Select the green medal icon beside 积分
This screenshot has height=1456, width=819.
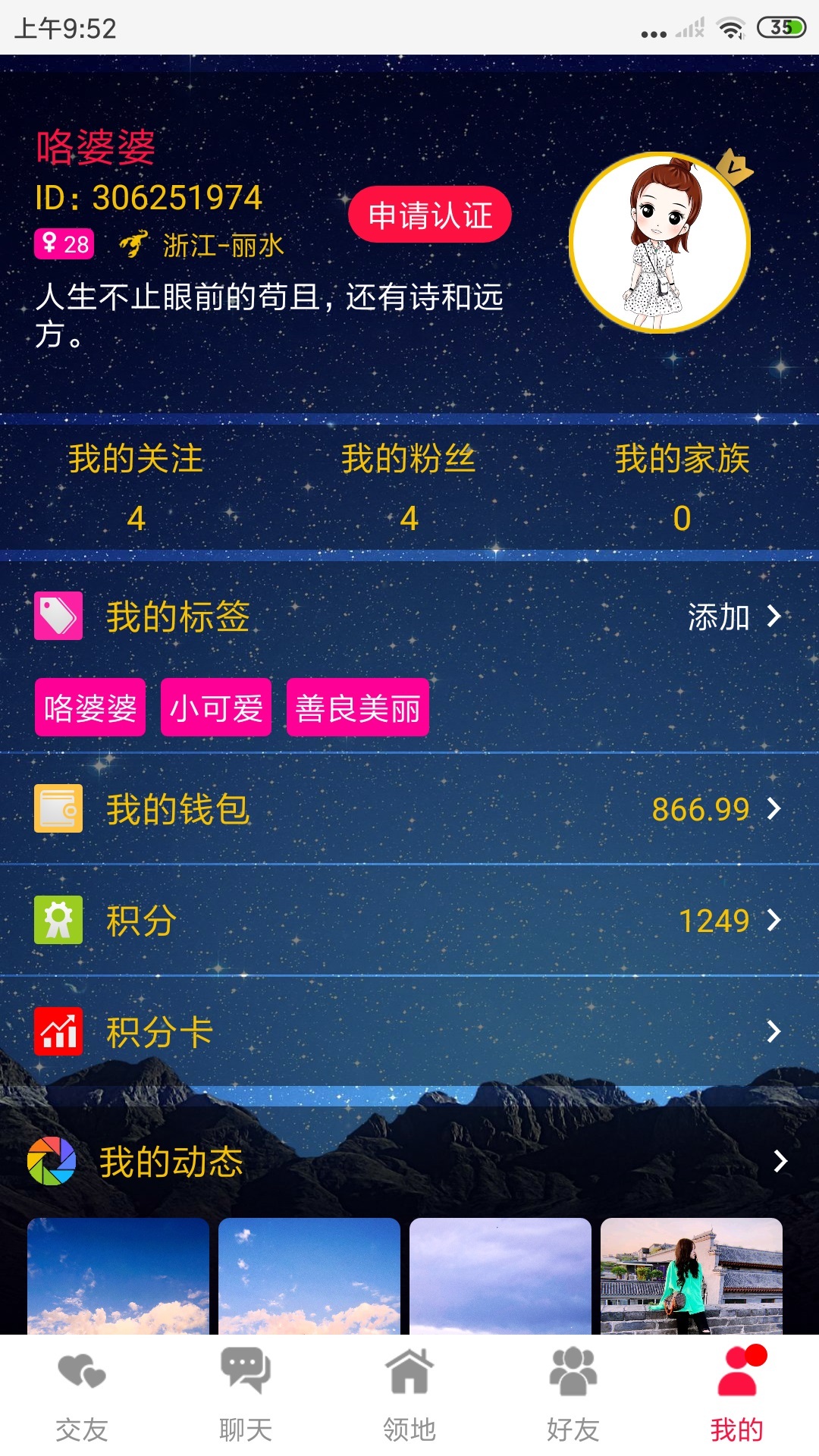pyautogui.click(x=60, y=920)
